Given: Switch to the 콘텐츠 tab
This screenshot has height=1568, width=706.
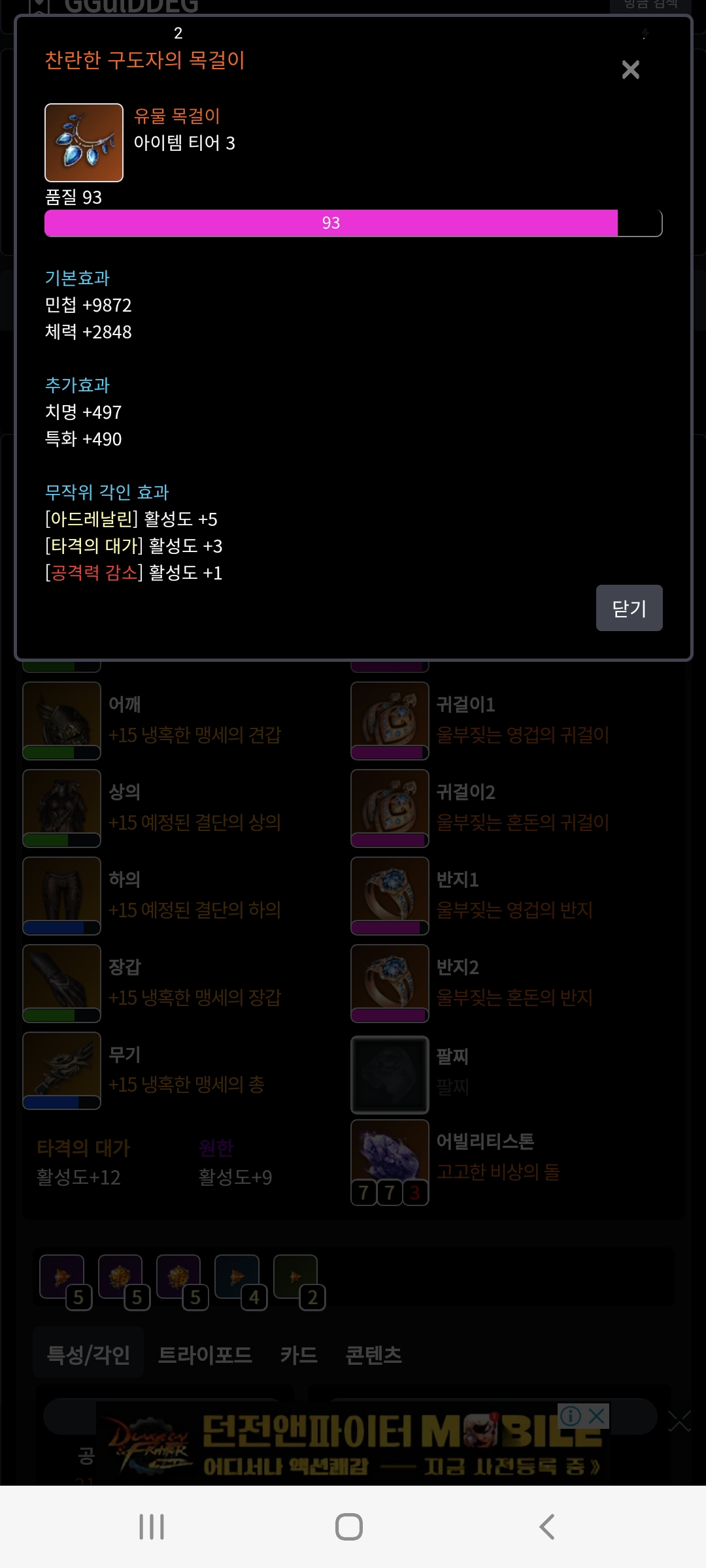Looking at the screenshot, I should (x=373, y=1355).
